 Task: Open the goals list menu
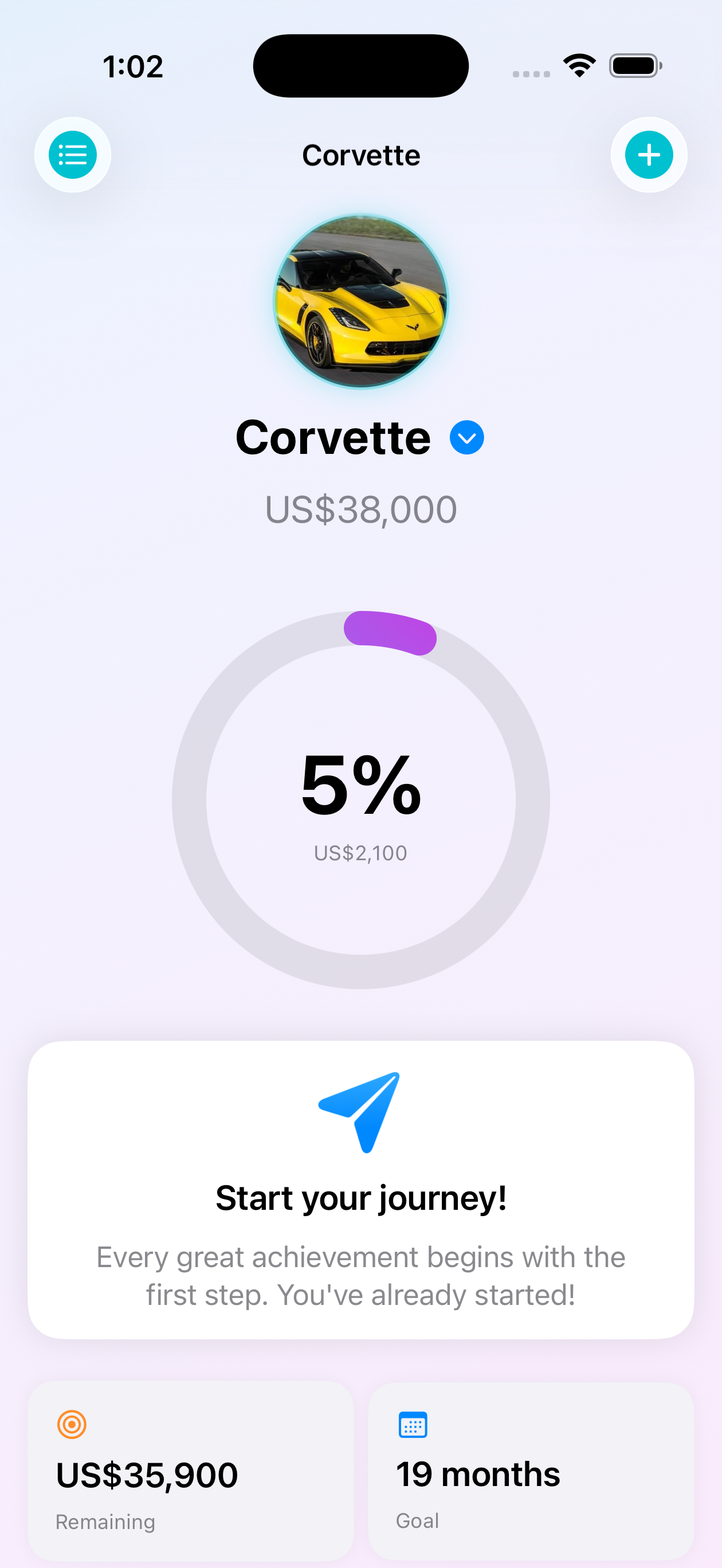pyautogui.click(x=72, y=155)
